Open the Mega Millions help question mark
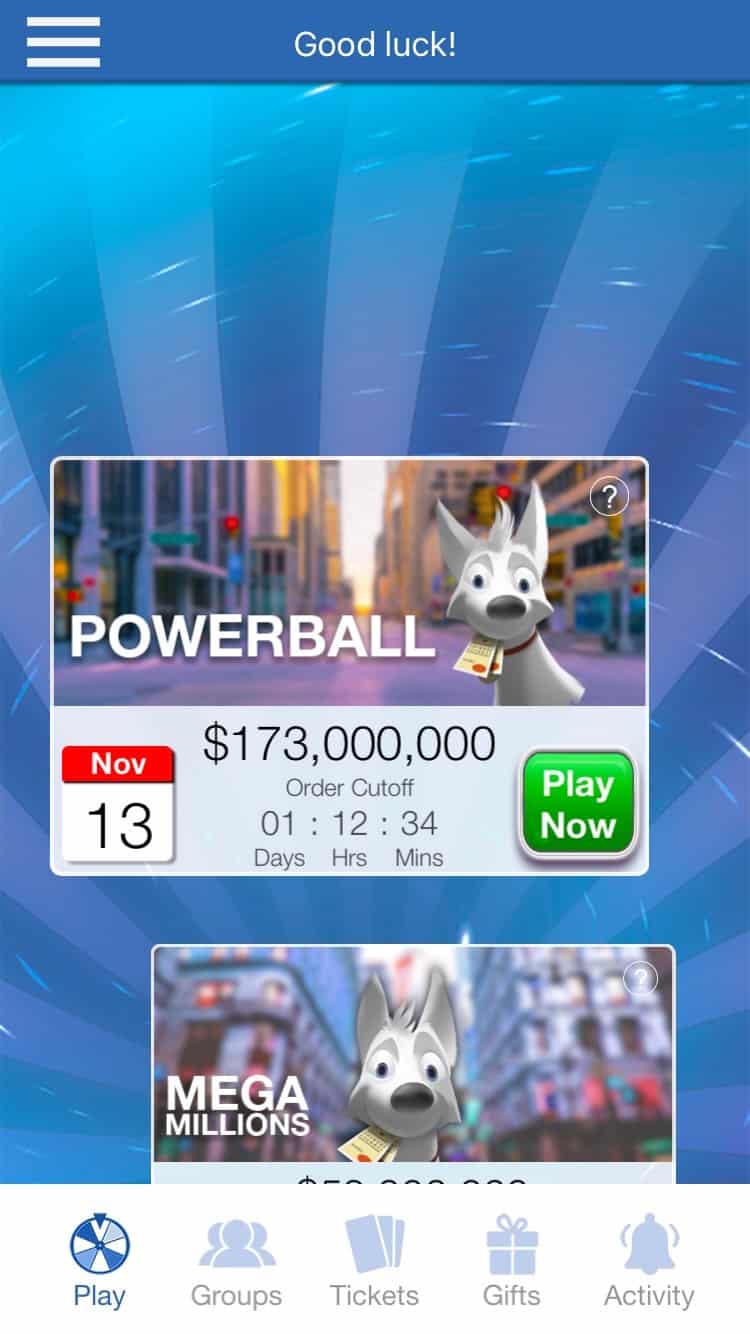Screen dimensions: 750x1334 click(640, 977)
